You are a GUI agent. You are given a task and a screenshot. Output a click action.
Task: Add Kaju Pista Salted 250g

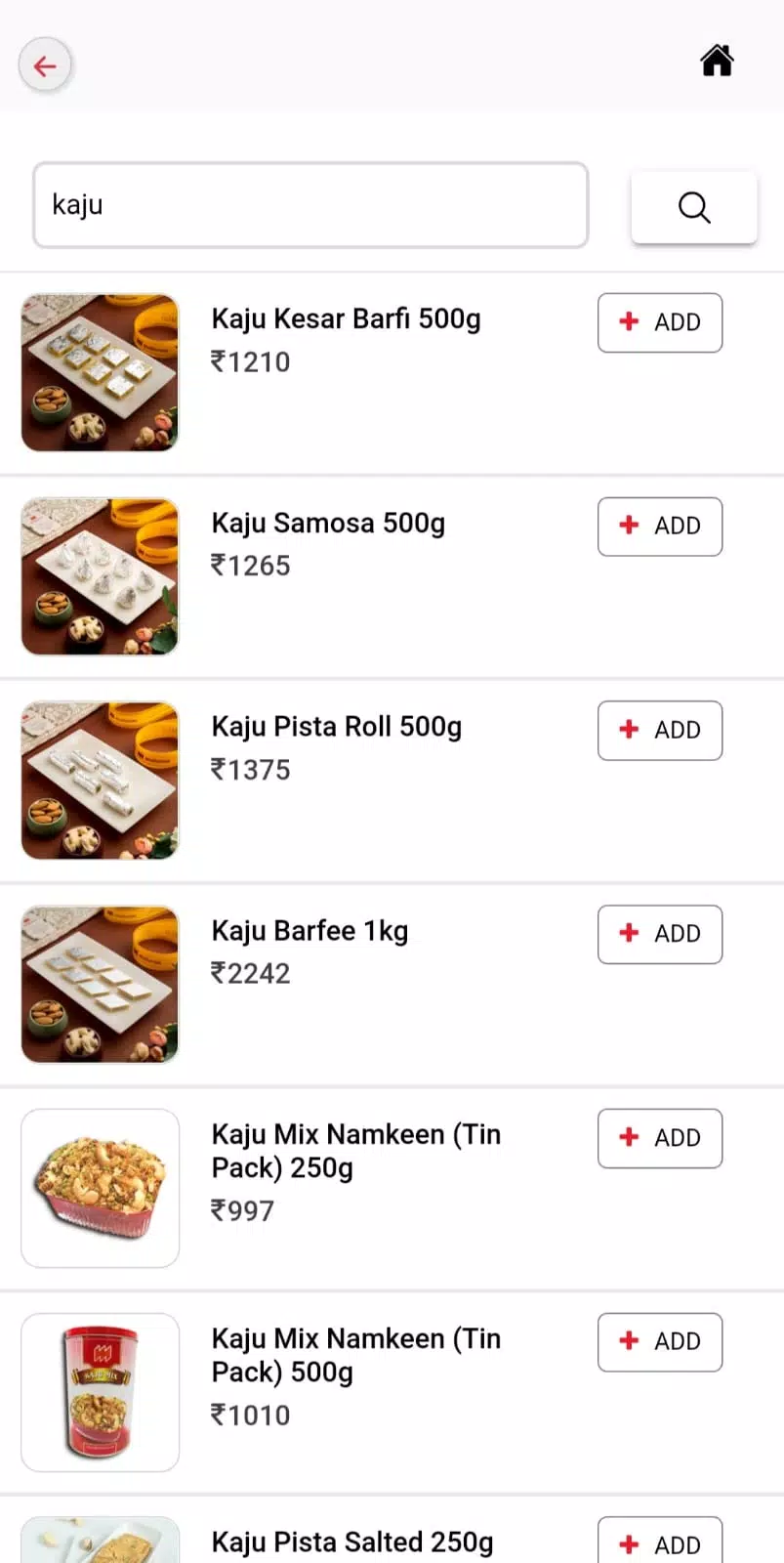pos(660,1542)
